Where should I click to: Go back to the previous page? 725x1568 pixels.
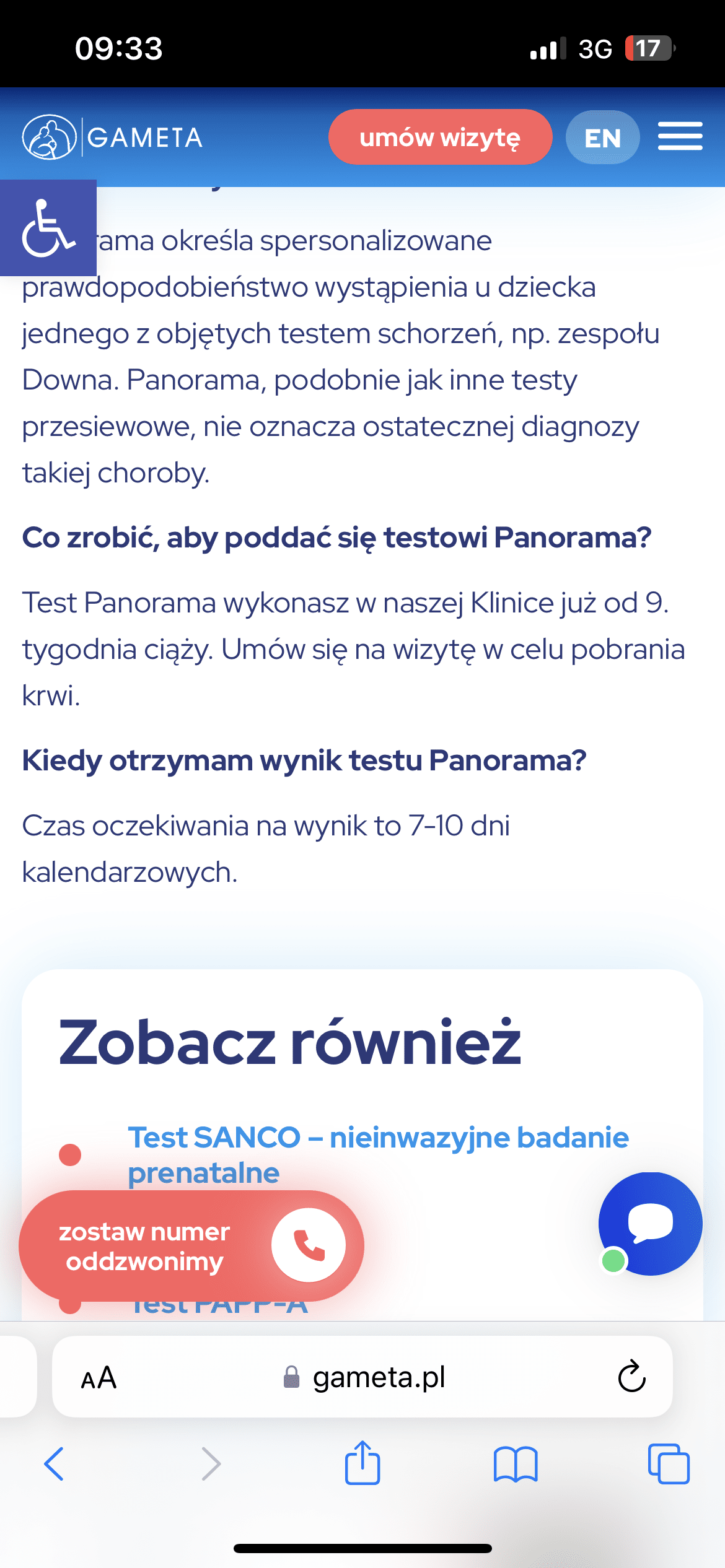click(x=55, y=1464)
